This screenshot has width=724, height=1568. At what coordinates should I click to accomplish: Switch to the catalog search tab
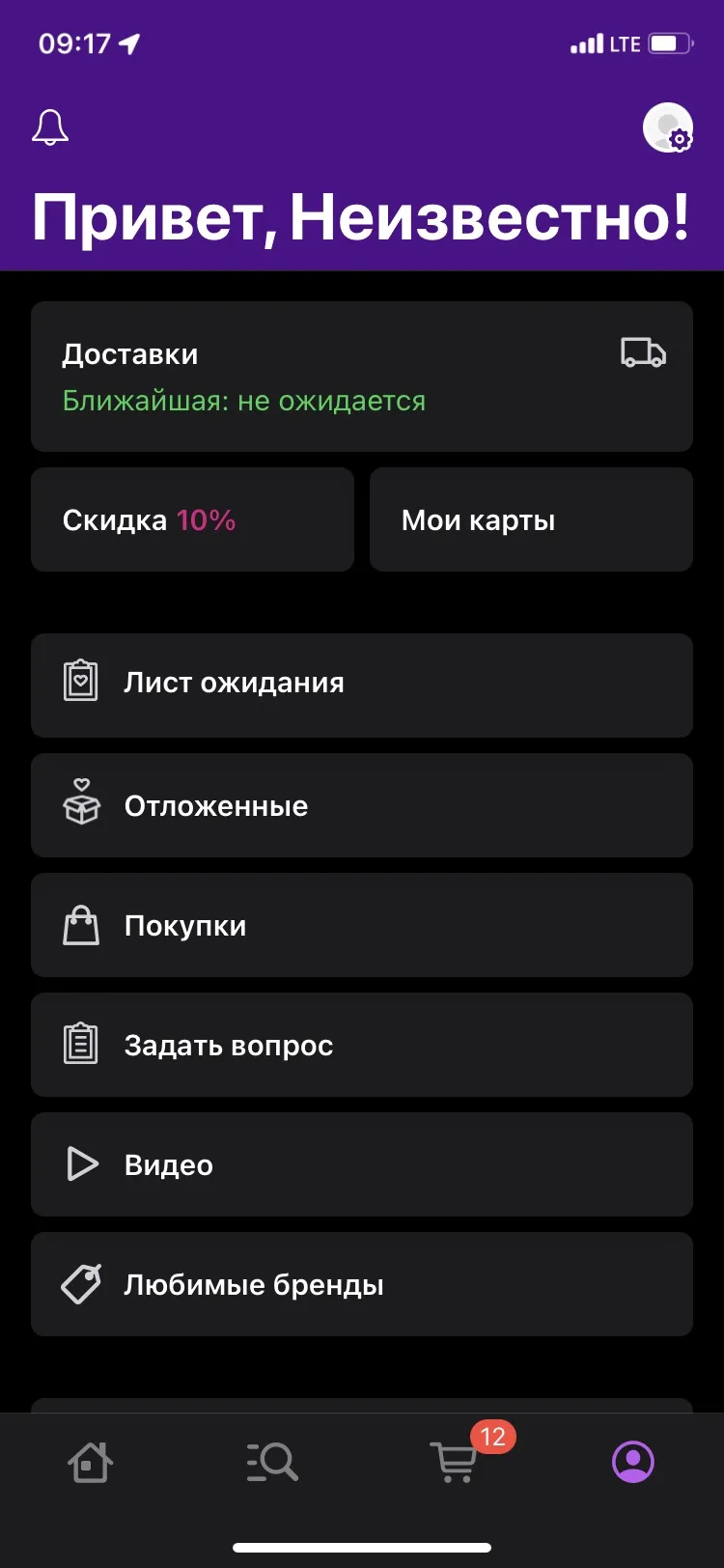click(x=271, y=1462)
